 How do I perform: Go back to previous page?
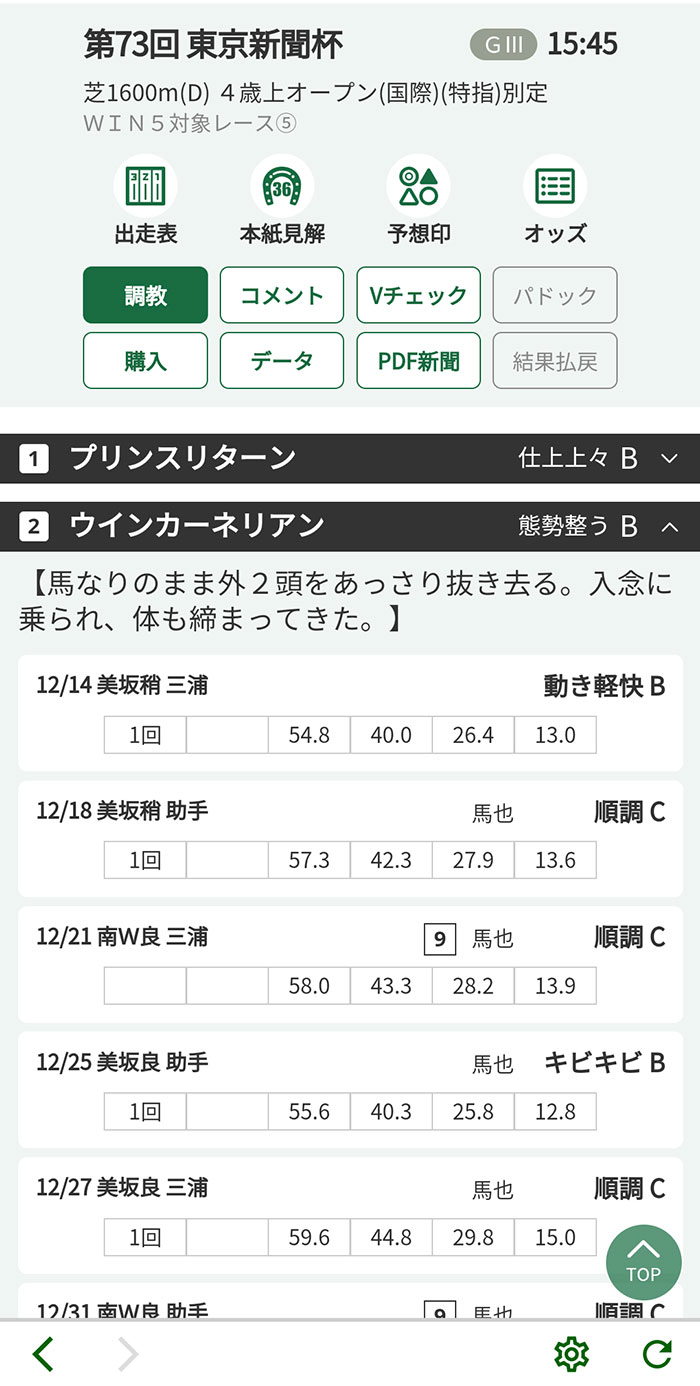pyautogui.click(x=43, y=1354)
